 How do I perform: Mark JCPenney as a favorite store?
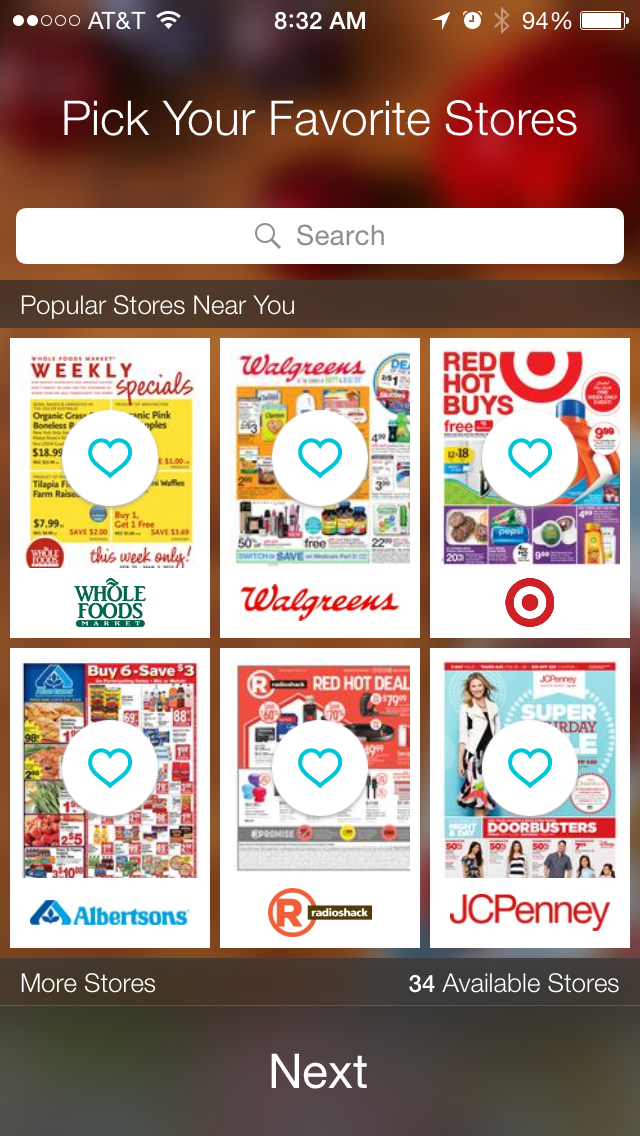(530, 767)
